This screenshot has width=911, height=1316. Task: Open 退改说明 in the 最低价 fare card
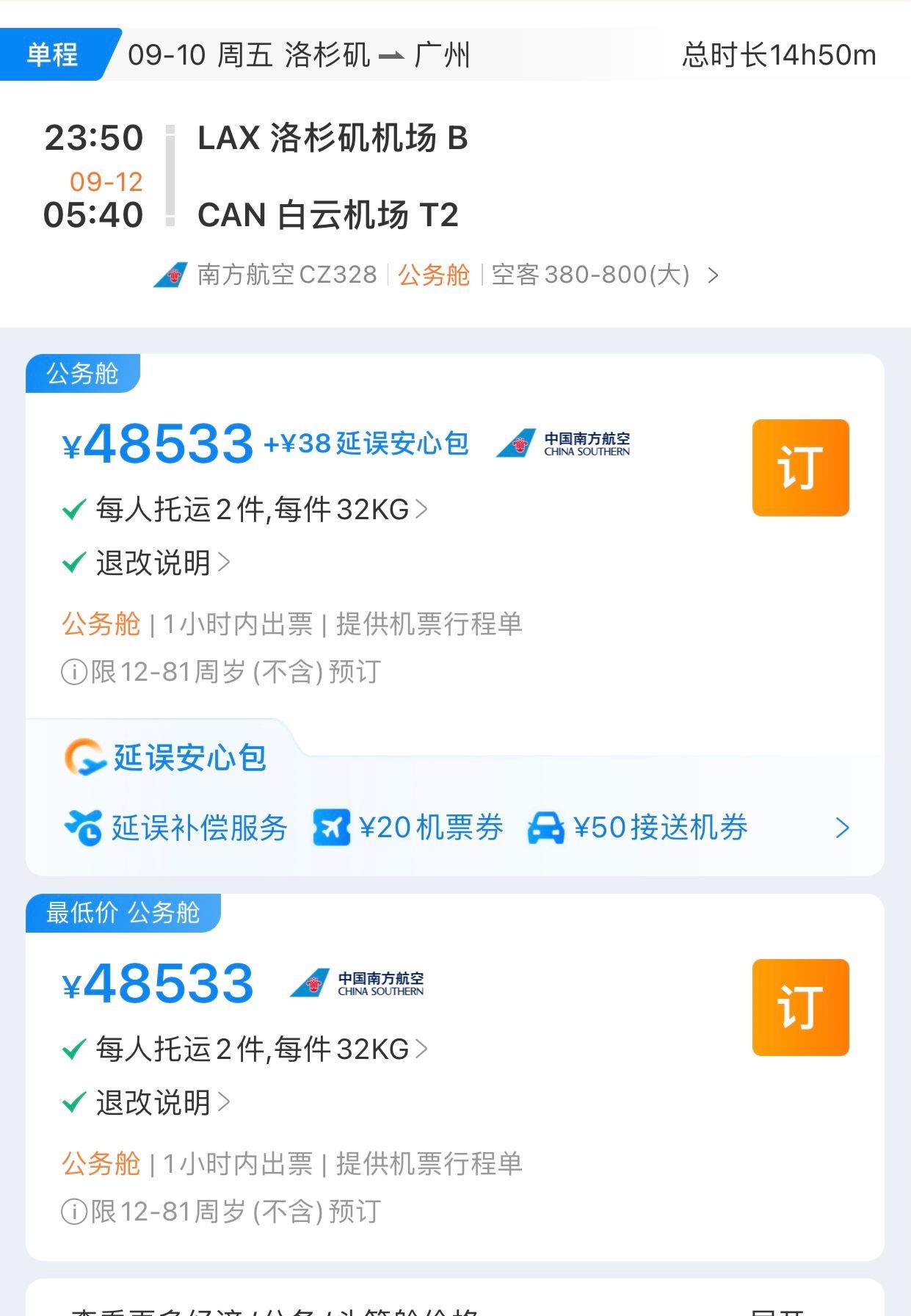(163, 1103)
